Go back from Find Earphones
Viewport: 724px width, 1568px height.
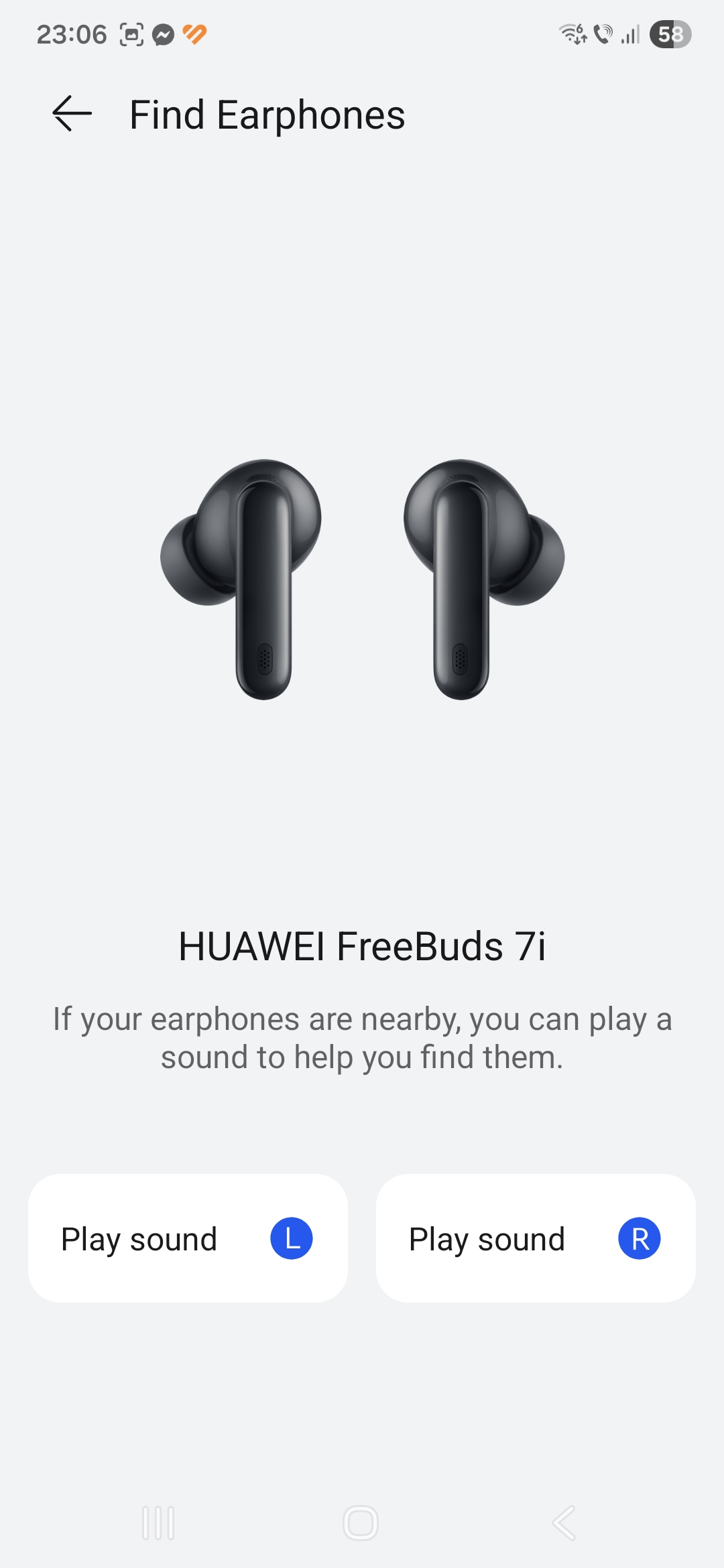point(72,114)
